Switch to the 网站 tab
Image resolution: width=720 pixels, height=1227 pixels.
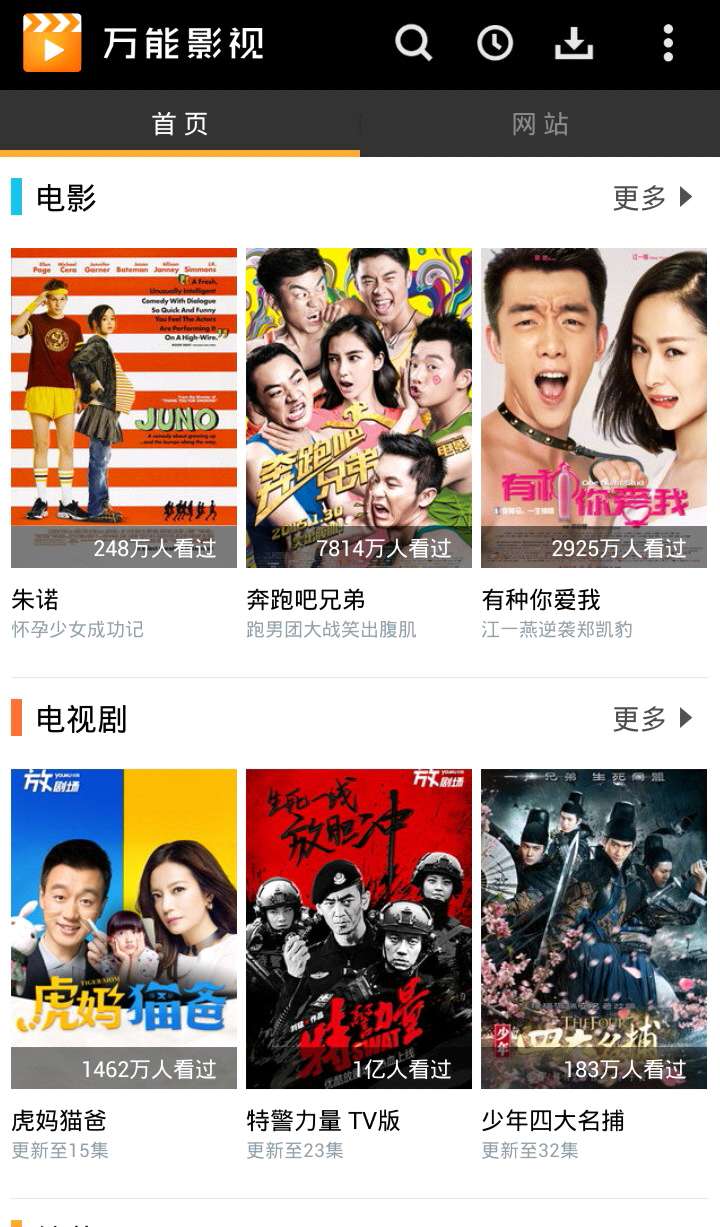(x=540, y=124)
